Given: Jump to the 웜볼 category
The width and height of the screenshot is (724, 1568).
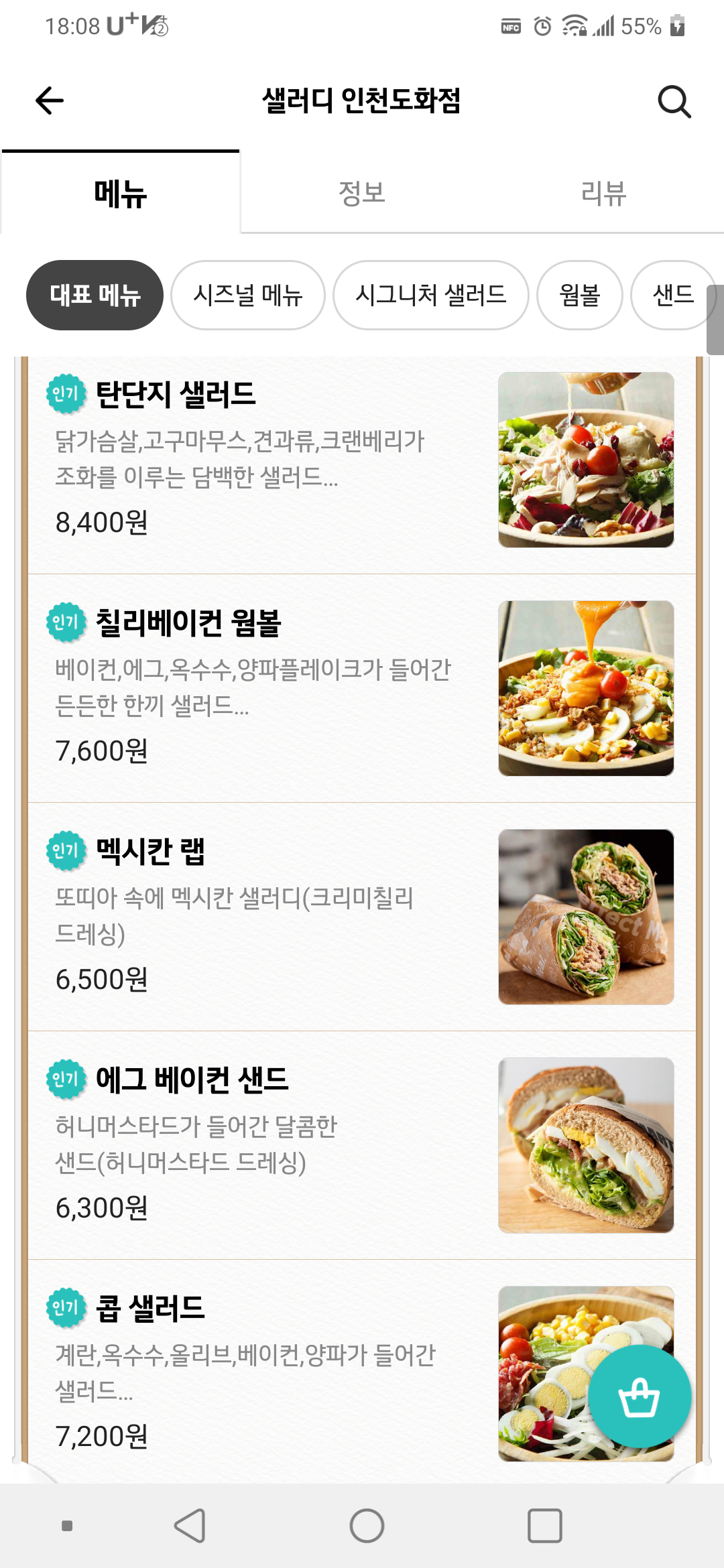Looking at the screenshot, I should tap(580, 296).
